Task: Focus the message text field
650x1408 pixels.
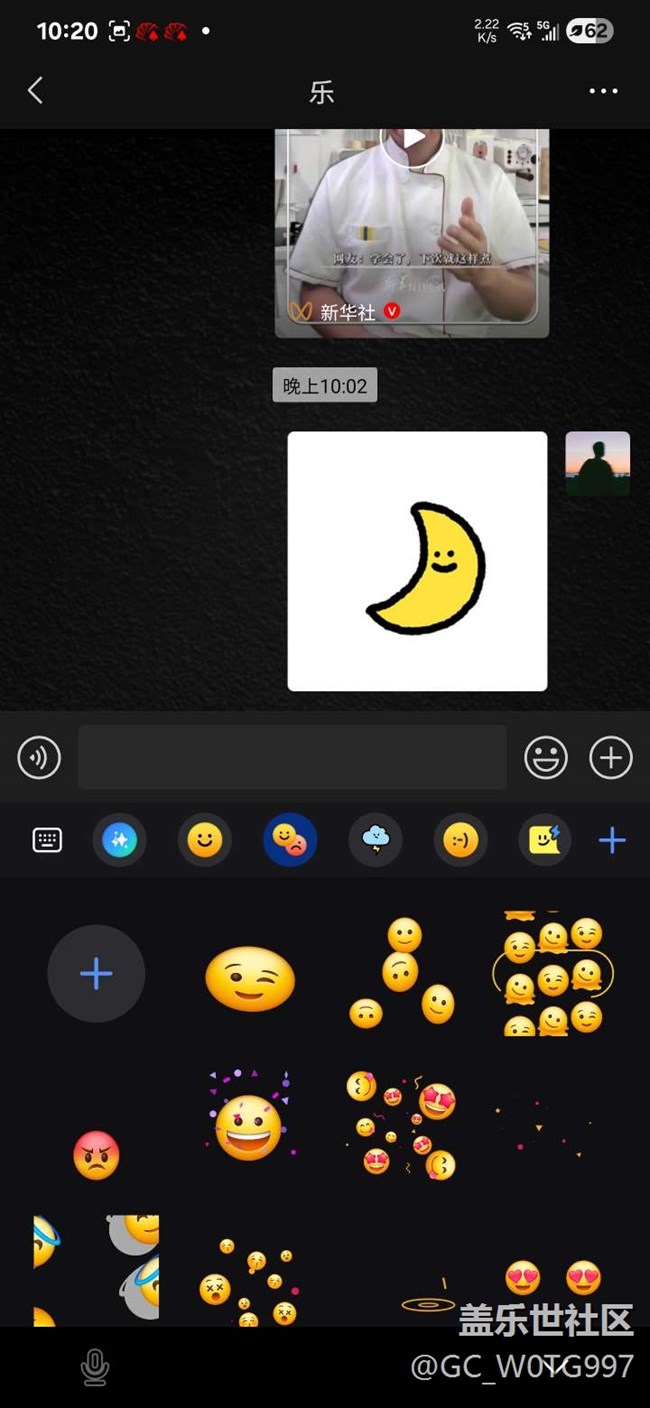Action: [x=292, y=758]
